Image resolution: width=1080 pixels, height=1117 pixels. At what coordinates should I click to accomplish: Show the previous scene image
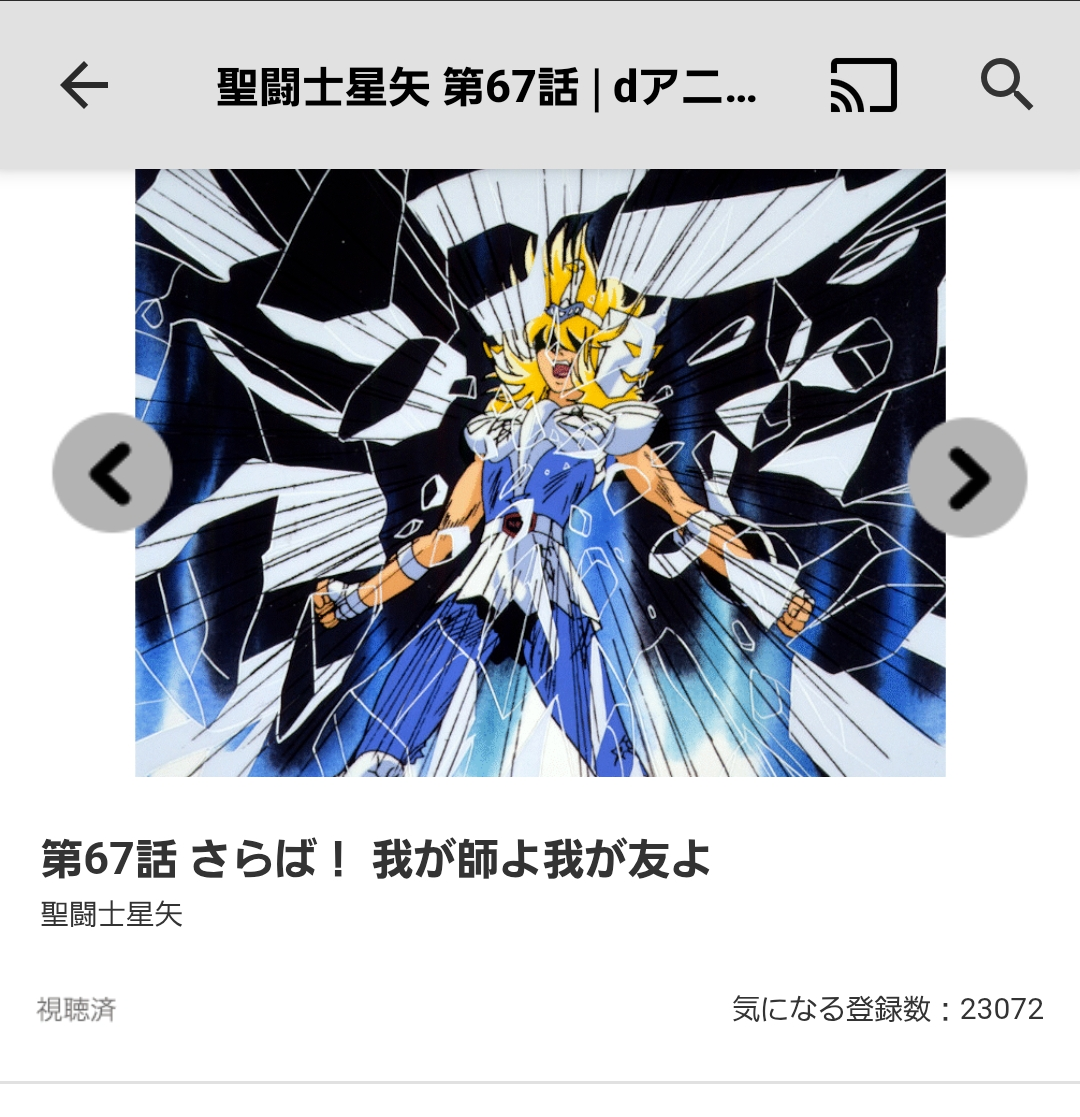(112, 473)
